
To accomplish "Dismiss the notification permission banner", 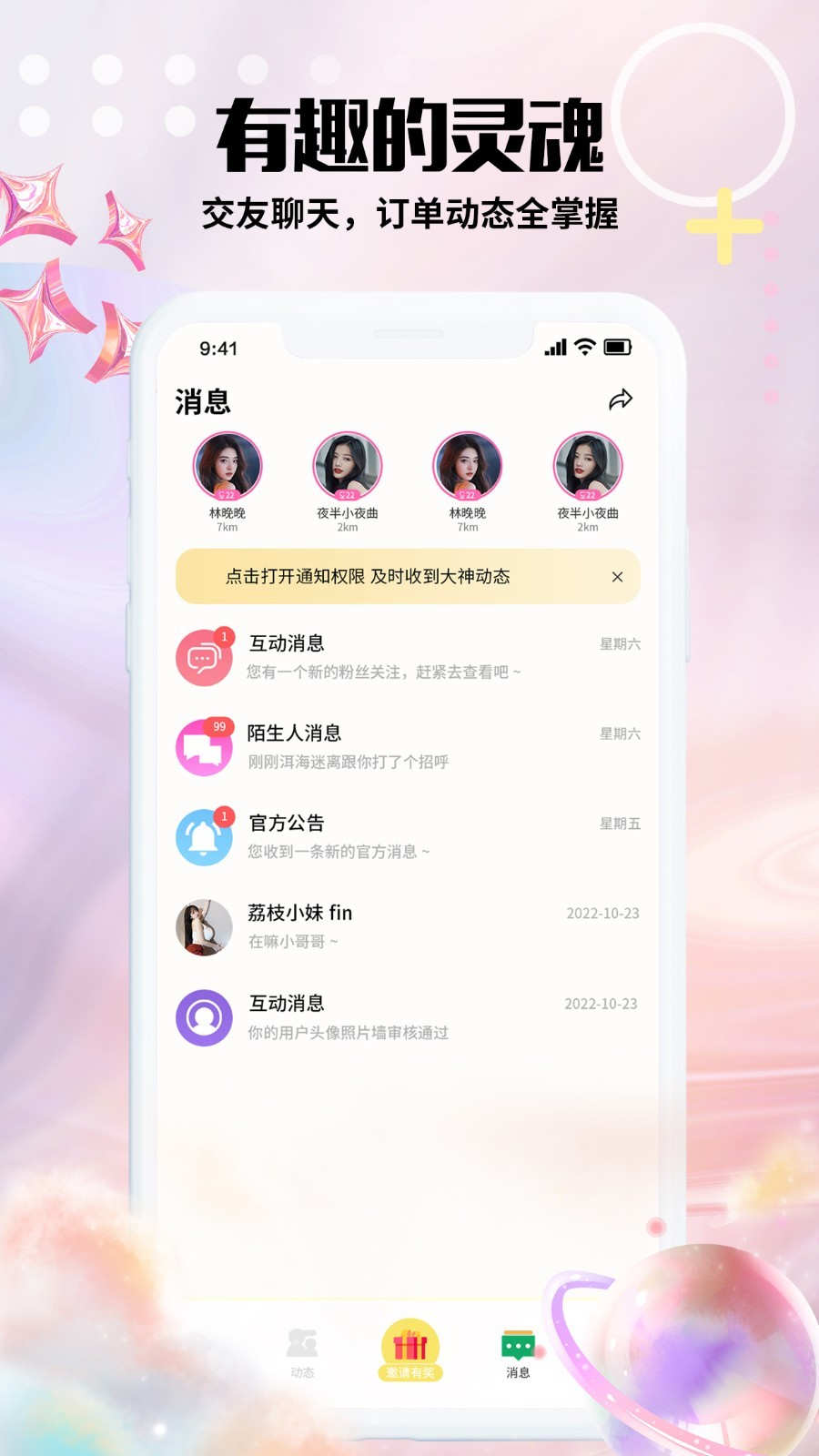I will pyautogui.click(x=618, y=577).
